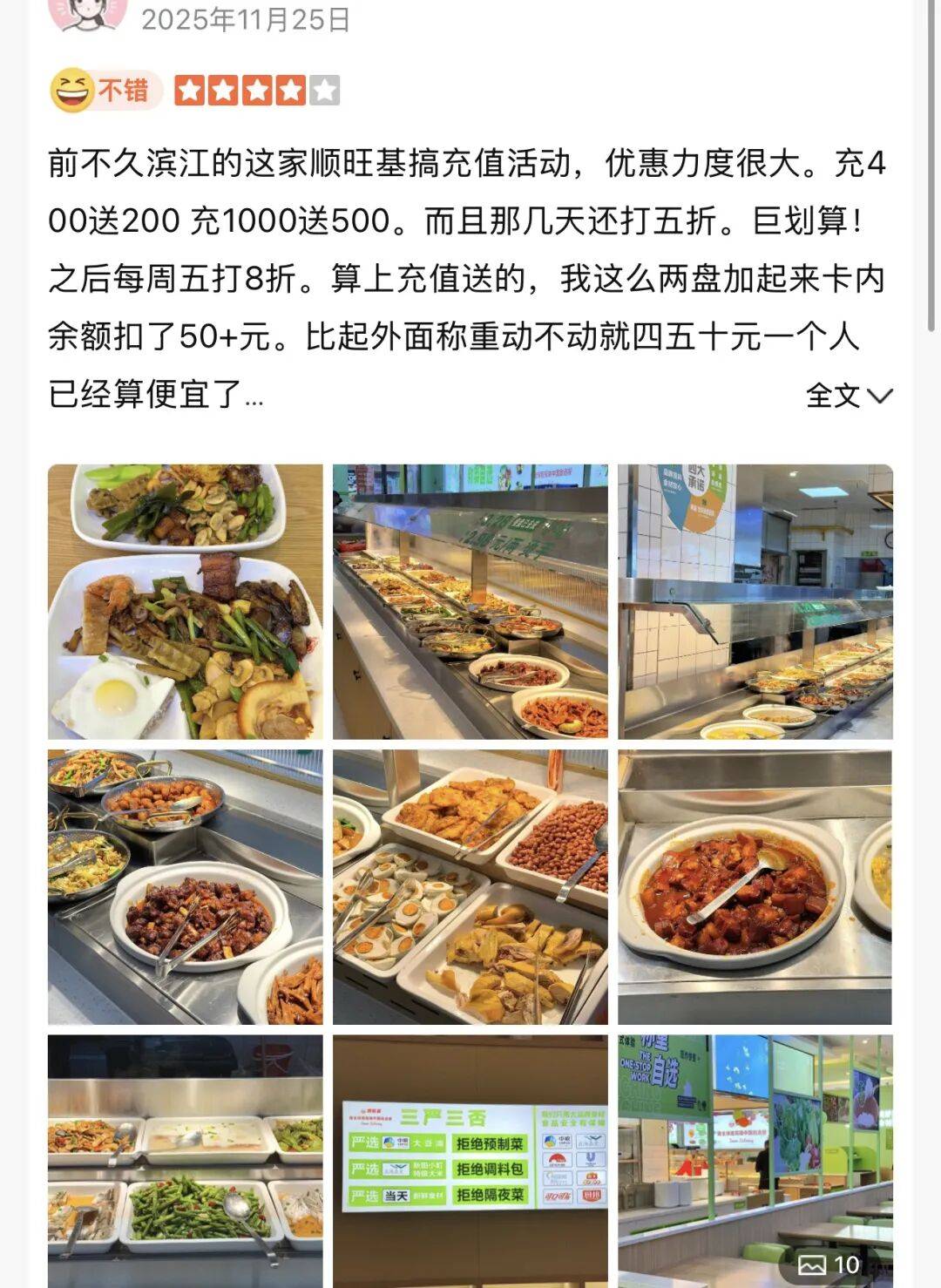
Task: View photo of dark braised ribs with tongs
Action: point(185,886)
